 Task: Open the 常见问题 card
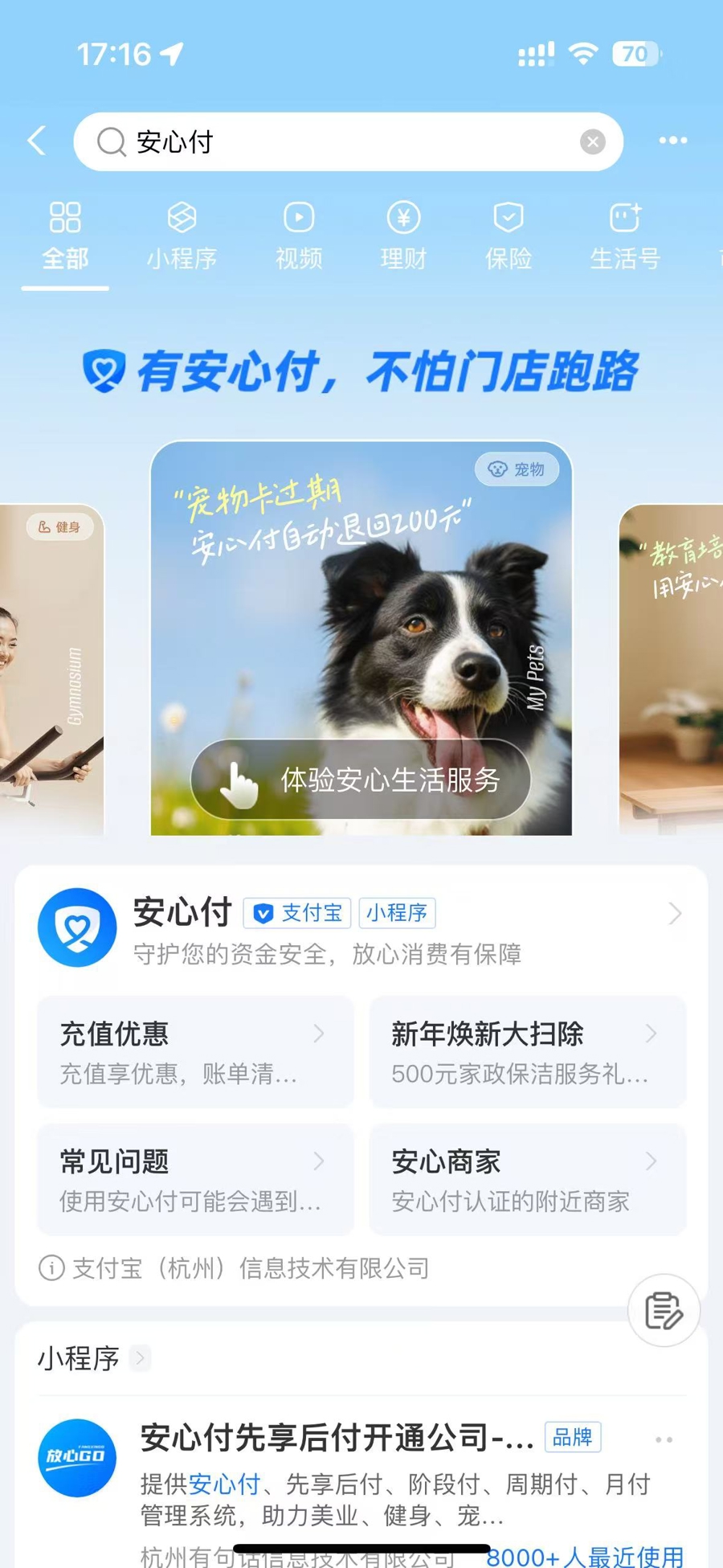click(195, 1179)
